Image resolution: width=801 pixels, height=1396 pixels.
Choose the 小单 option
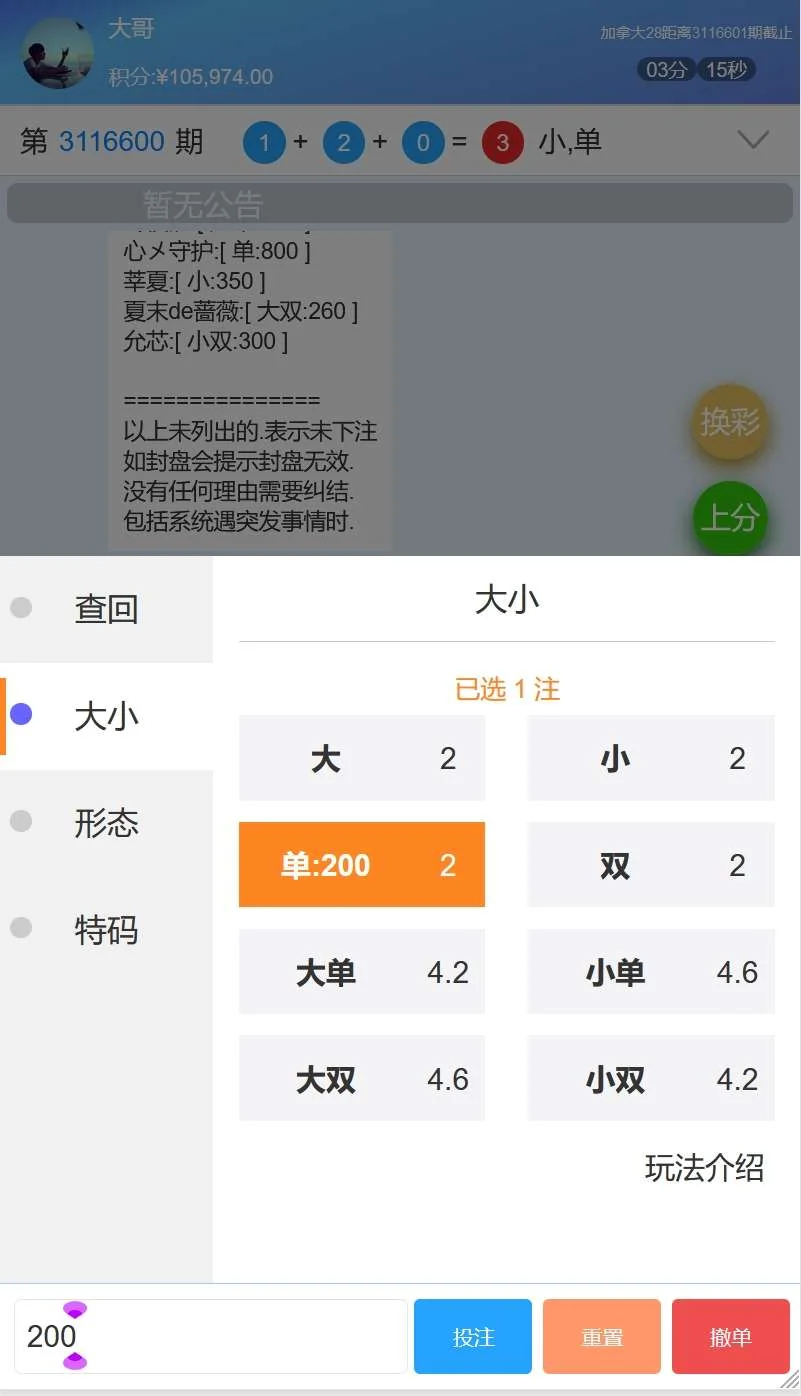click(x=650, y=971)
